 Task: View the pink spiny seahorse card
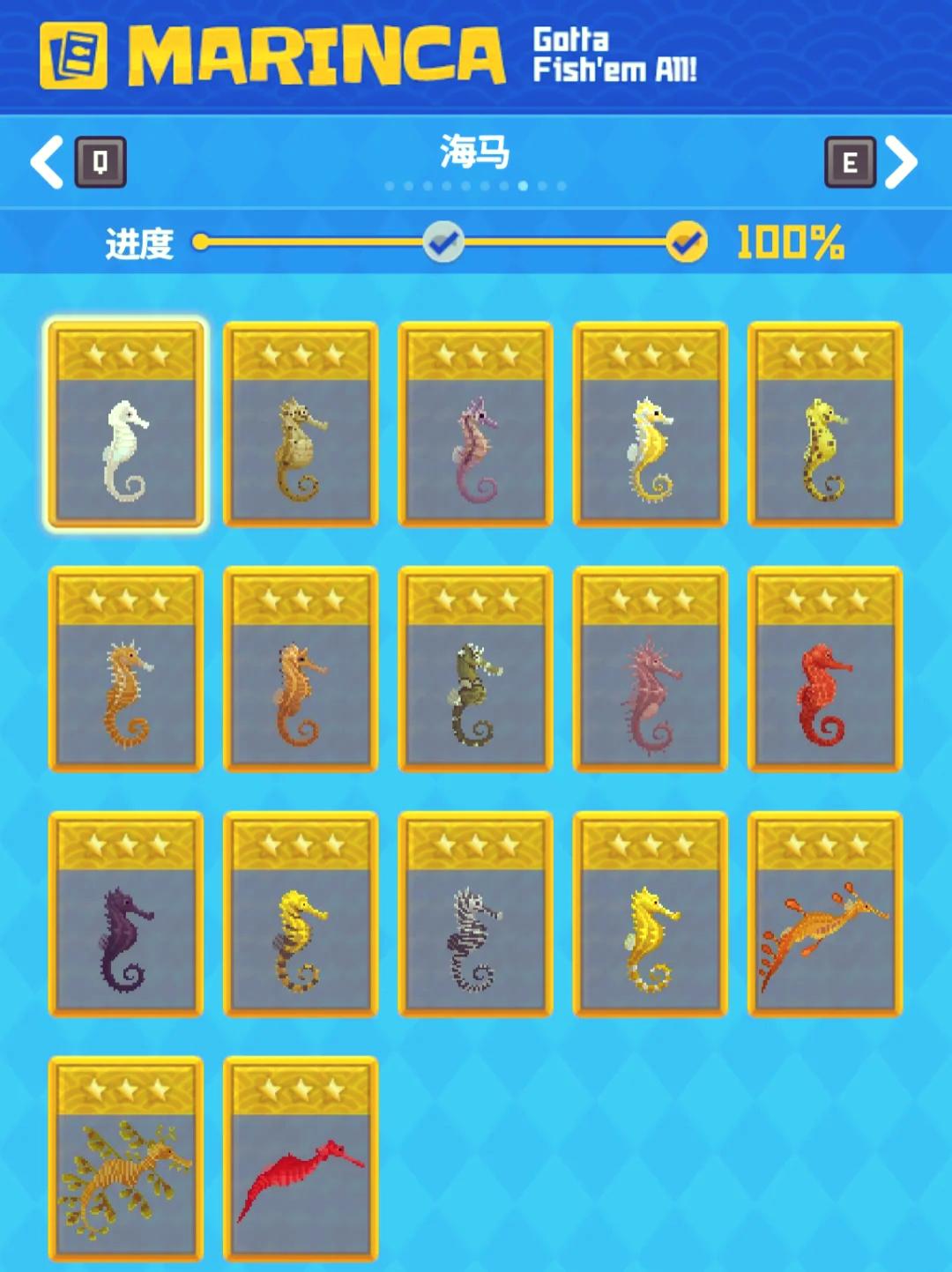tap(651, 670)
